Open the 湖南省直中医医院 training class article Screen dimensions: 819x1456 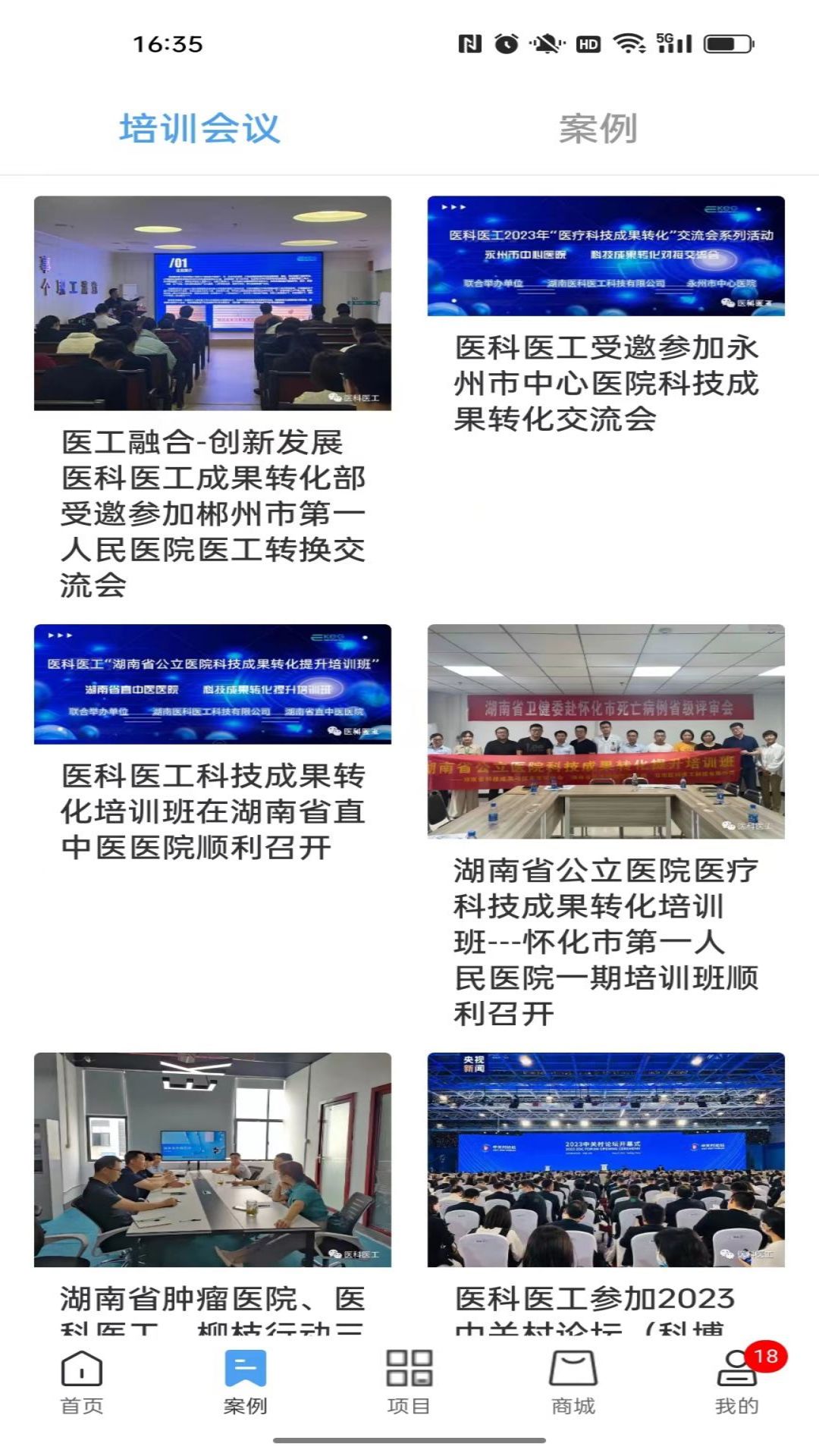click(212, 745)
